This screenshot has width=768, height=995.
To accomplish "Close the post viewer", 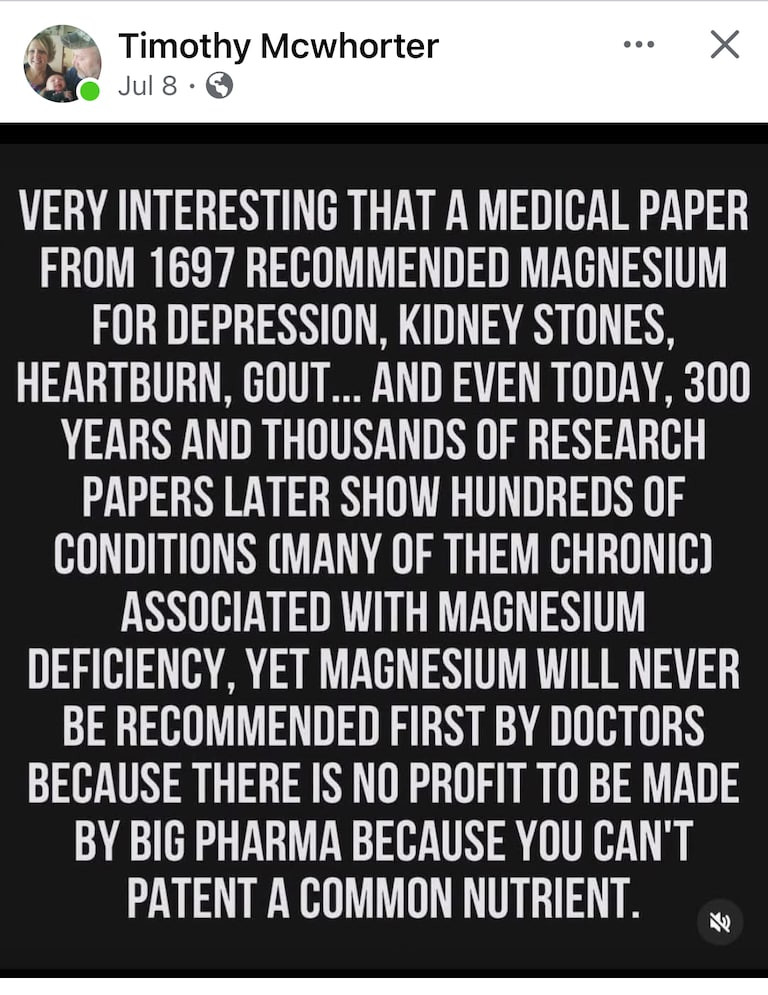I will 724,45.
